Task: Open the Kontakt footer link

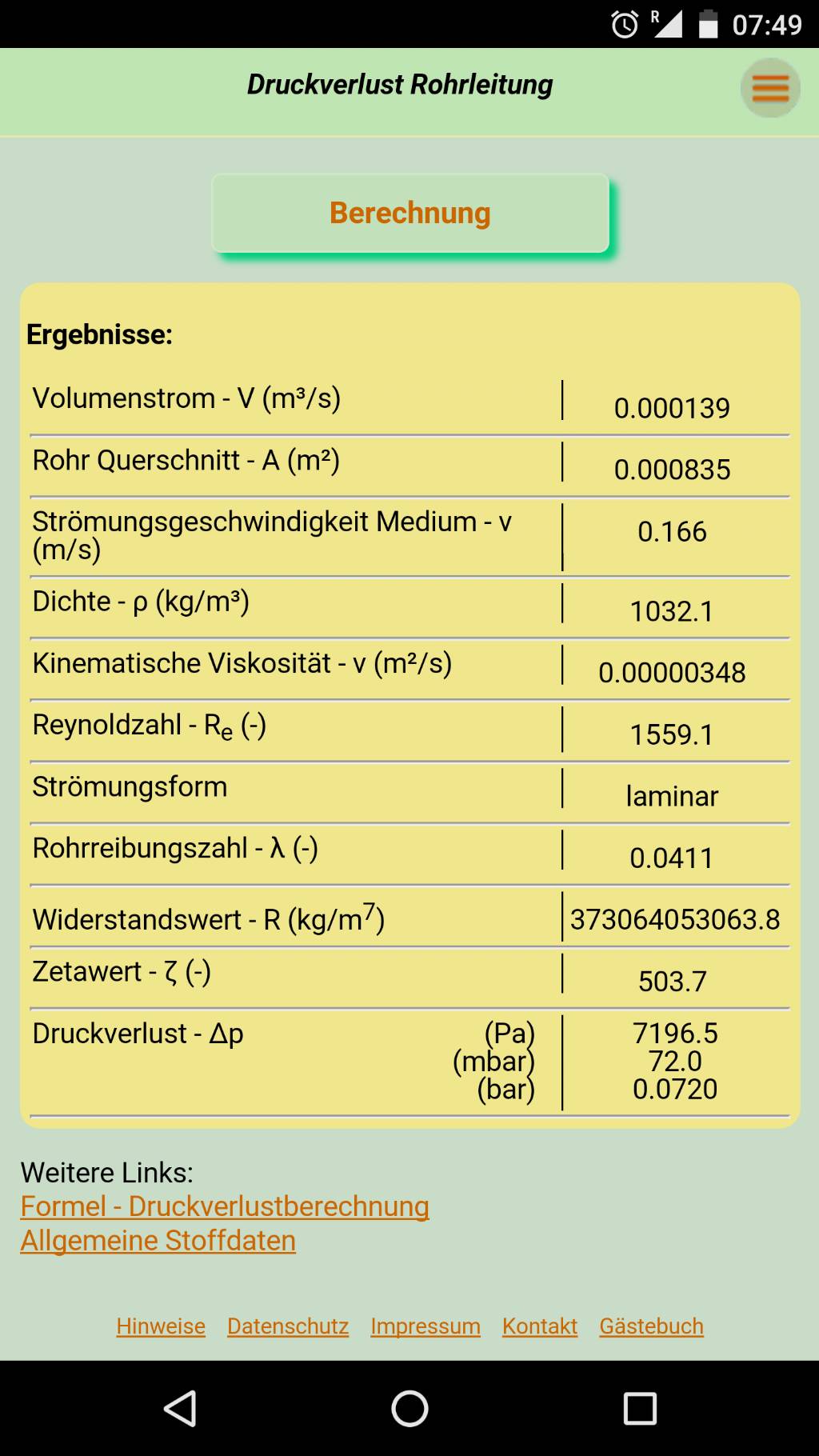Action: (x=540, y=1326)
